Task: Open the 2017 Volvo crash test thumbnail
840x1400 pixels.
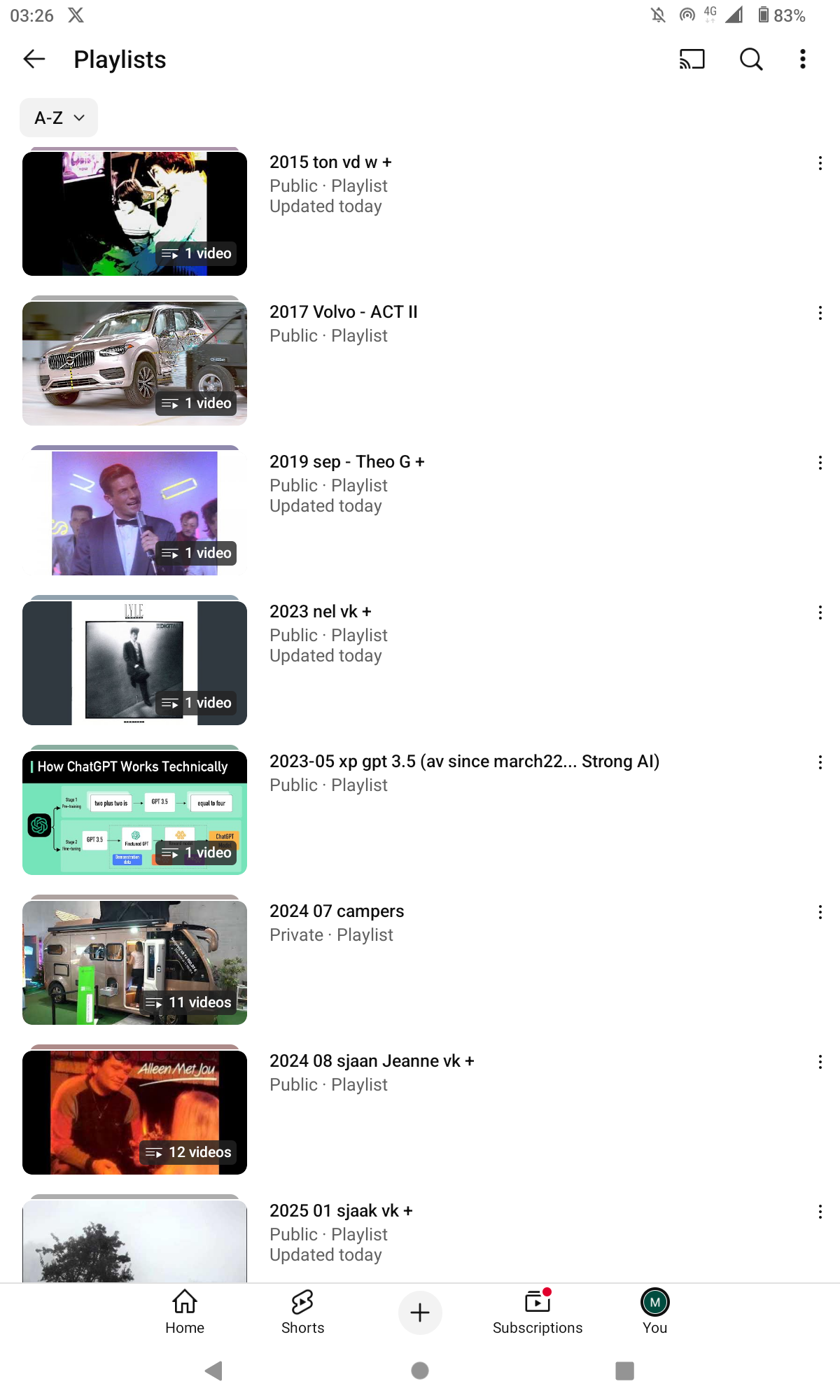Action: [134, 363]
